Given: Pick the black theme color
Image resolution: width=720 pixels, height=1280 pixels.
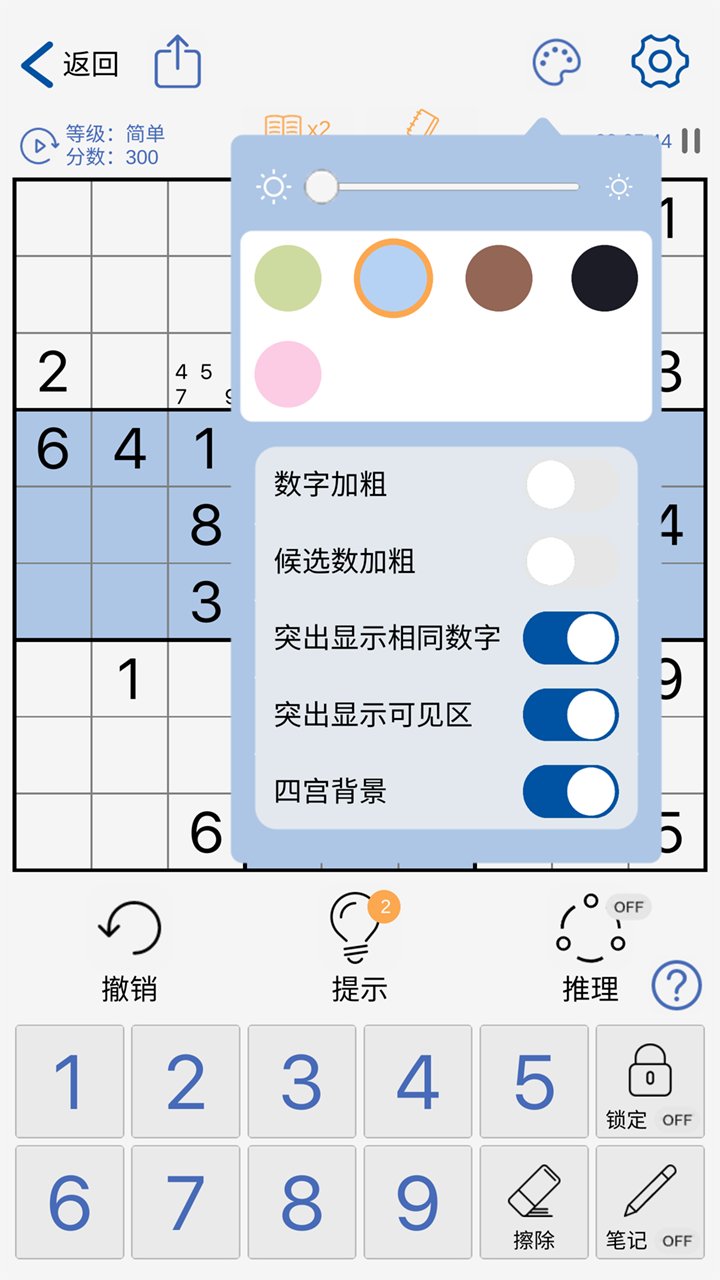Looking at the screenshot, I should pos(604,278).
